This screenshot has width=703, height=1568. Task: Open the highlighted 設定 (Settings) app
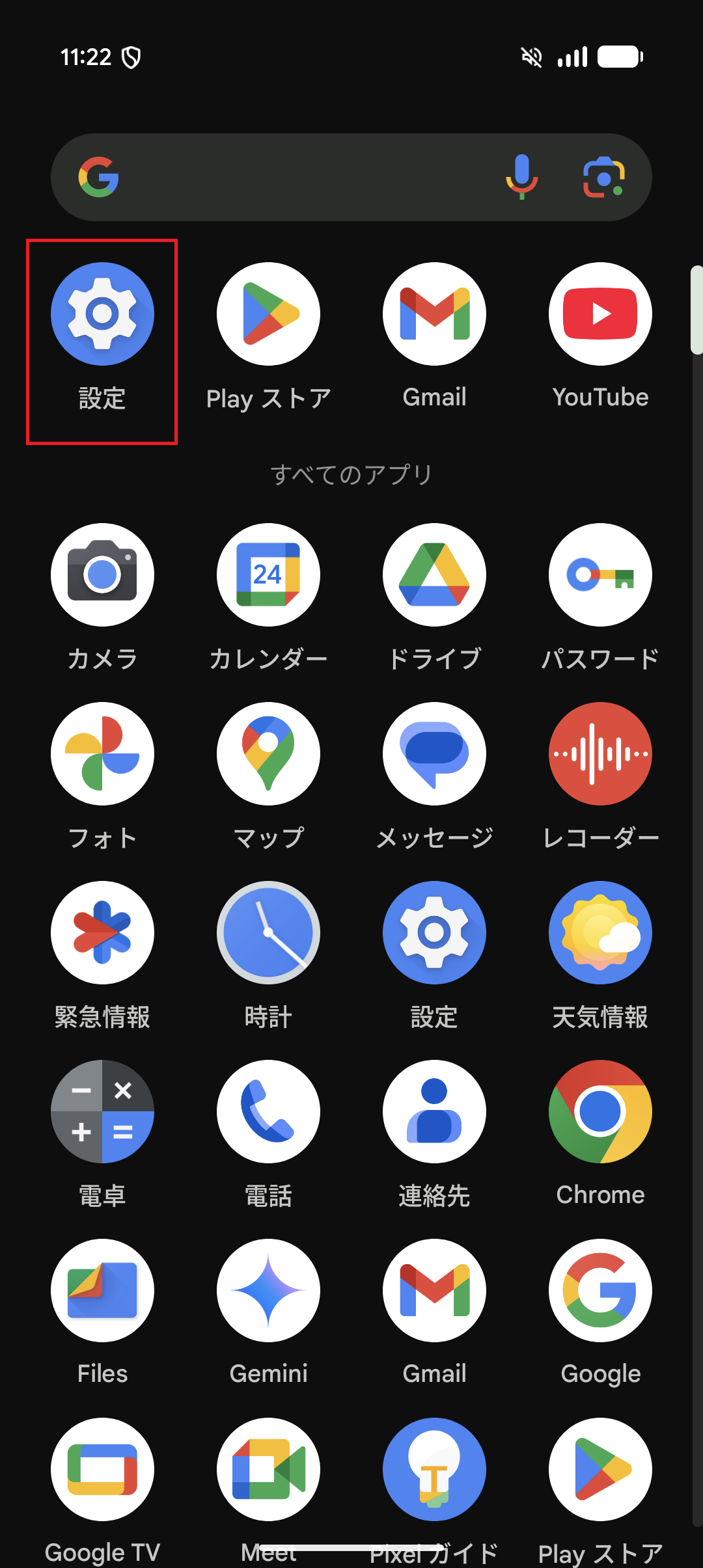pyautogui.click(x=102, y=313)
